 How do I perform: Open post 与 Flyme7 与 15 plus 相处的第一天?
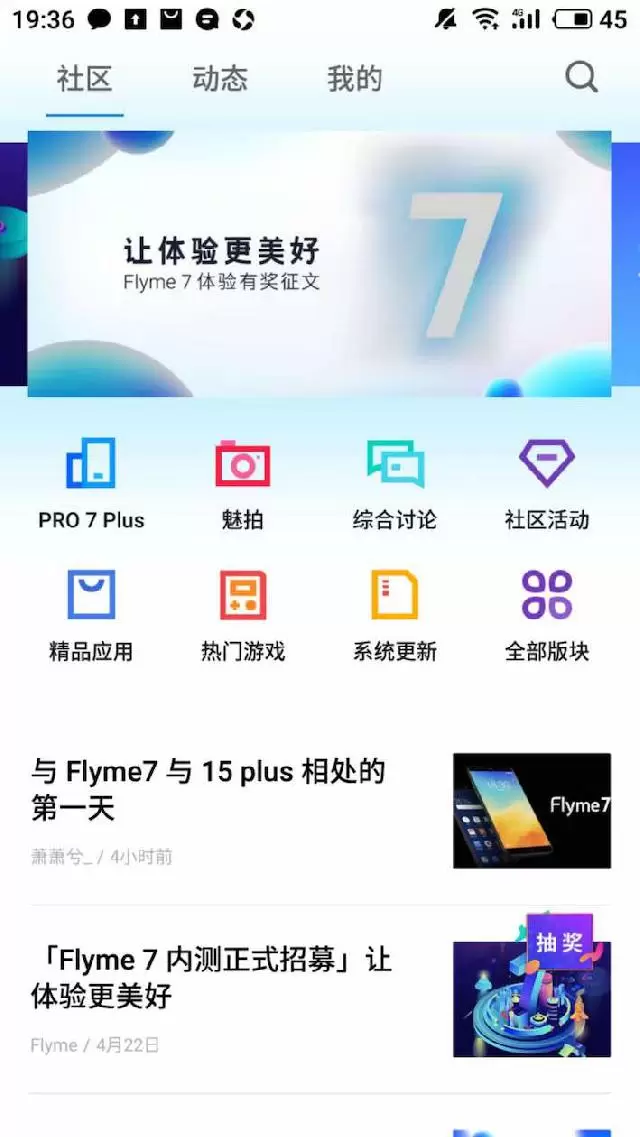coord(208,789)
